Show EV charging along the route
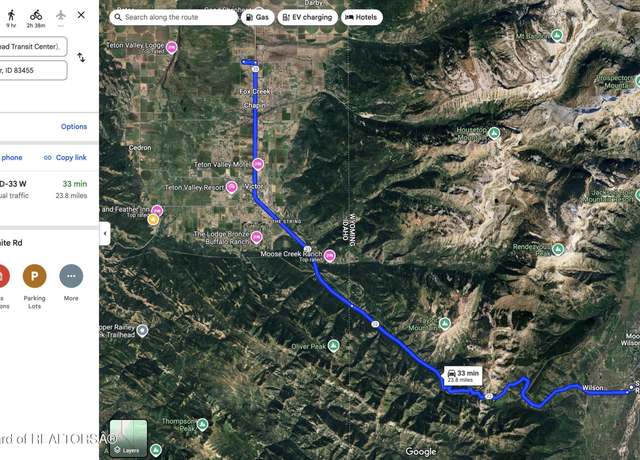The height and width of the screenshot is (460, 640). coord(306,17)
